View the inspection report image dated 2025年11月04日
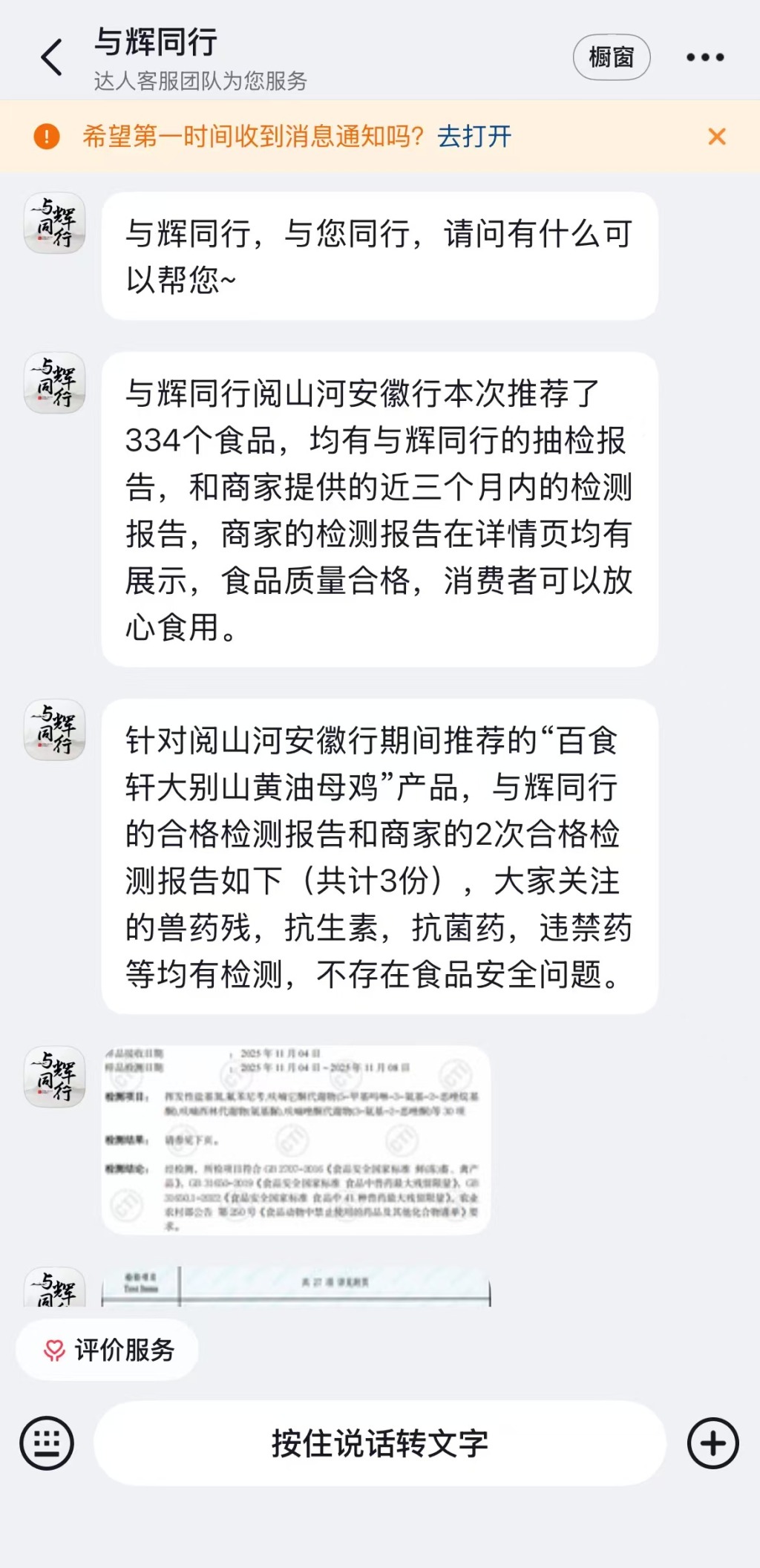 295,1140
